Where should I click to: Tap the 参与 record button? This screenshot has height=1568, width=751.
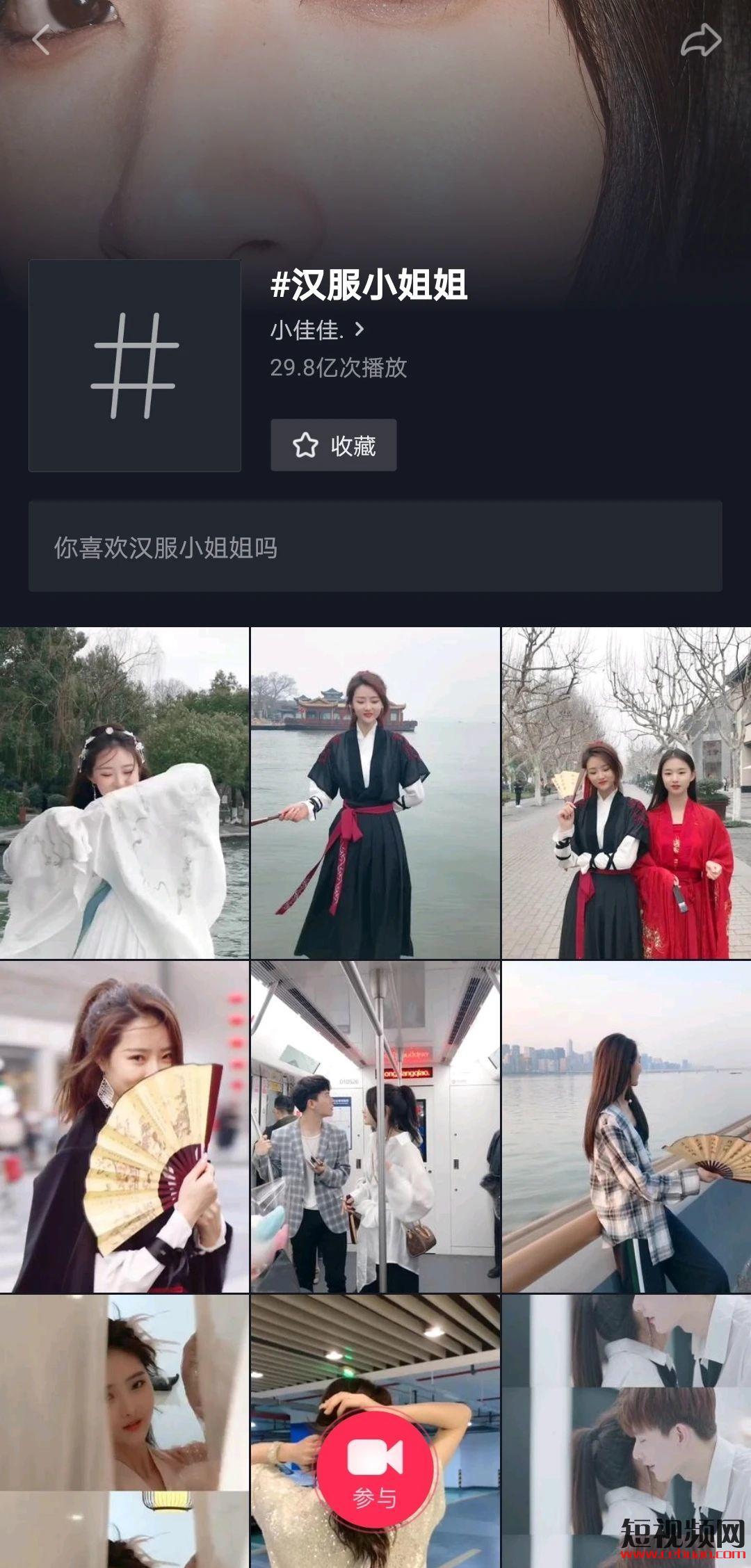[375, 1469]
